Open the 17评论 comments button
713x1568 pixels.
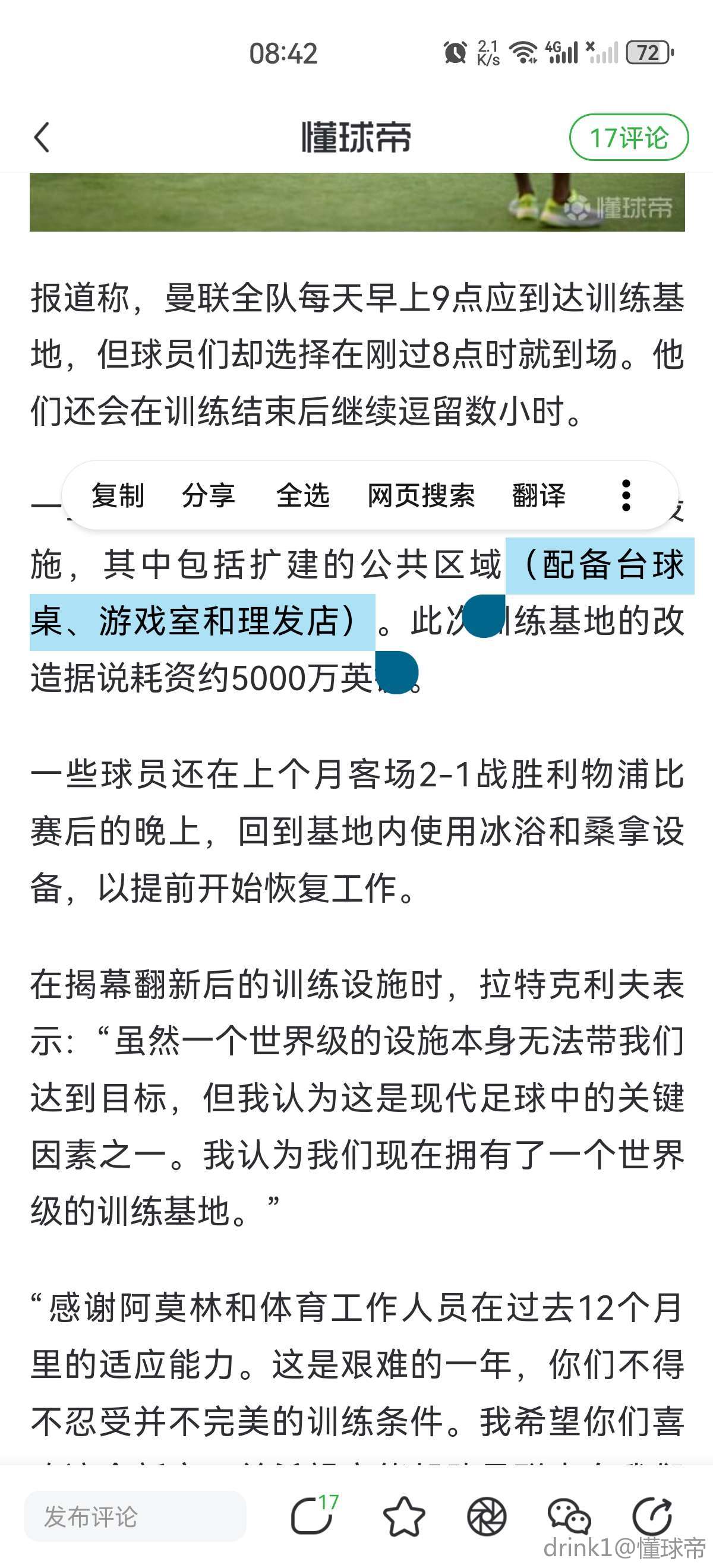pos(629,138)
